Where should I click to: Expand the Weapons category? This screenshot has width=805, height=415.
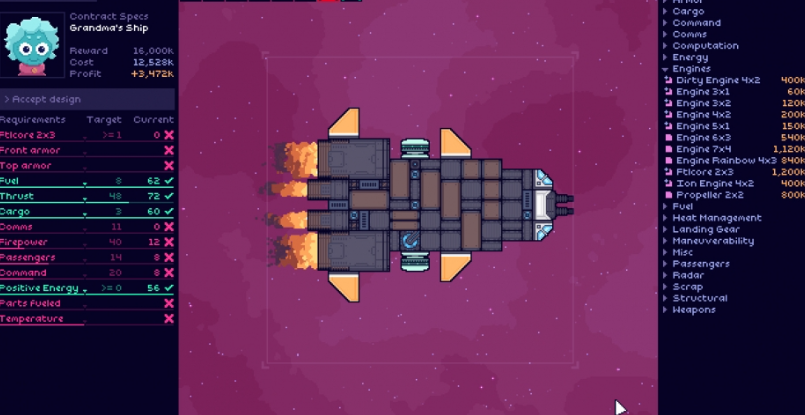694,310
